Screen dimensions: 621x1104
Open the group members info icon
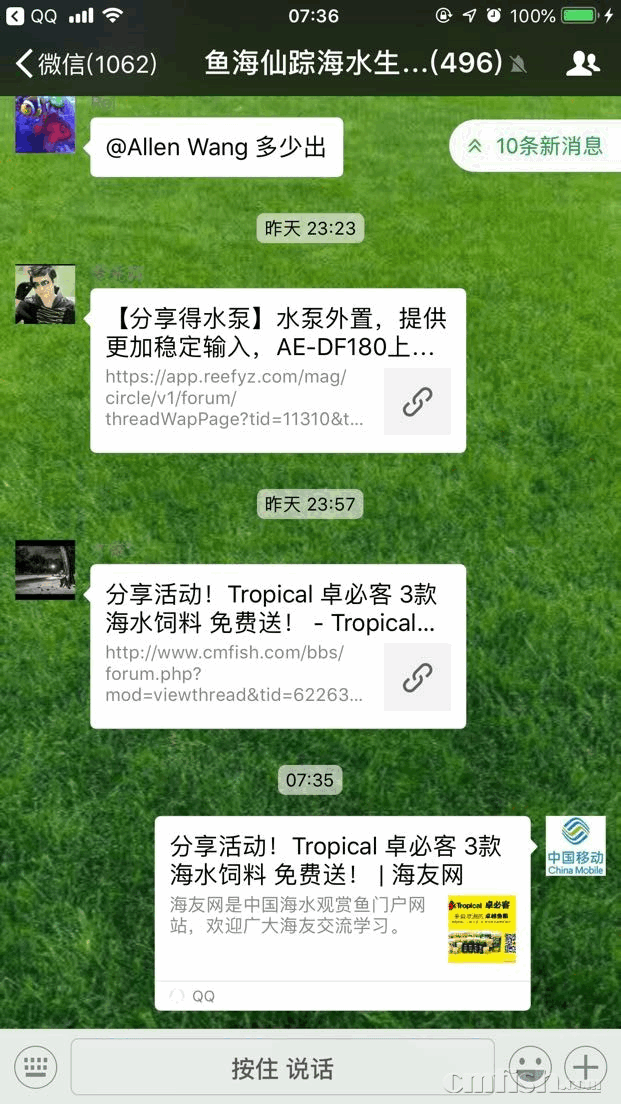coord(582,64)
